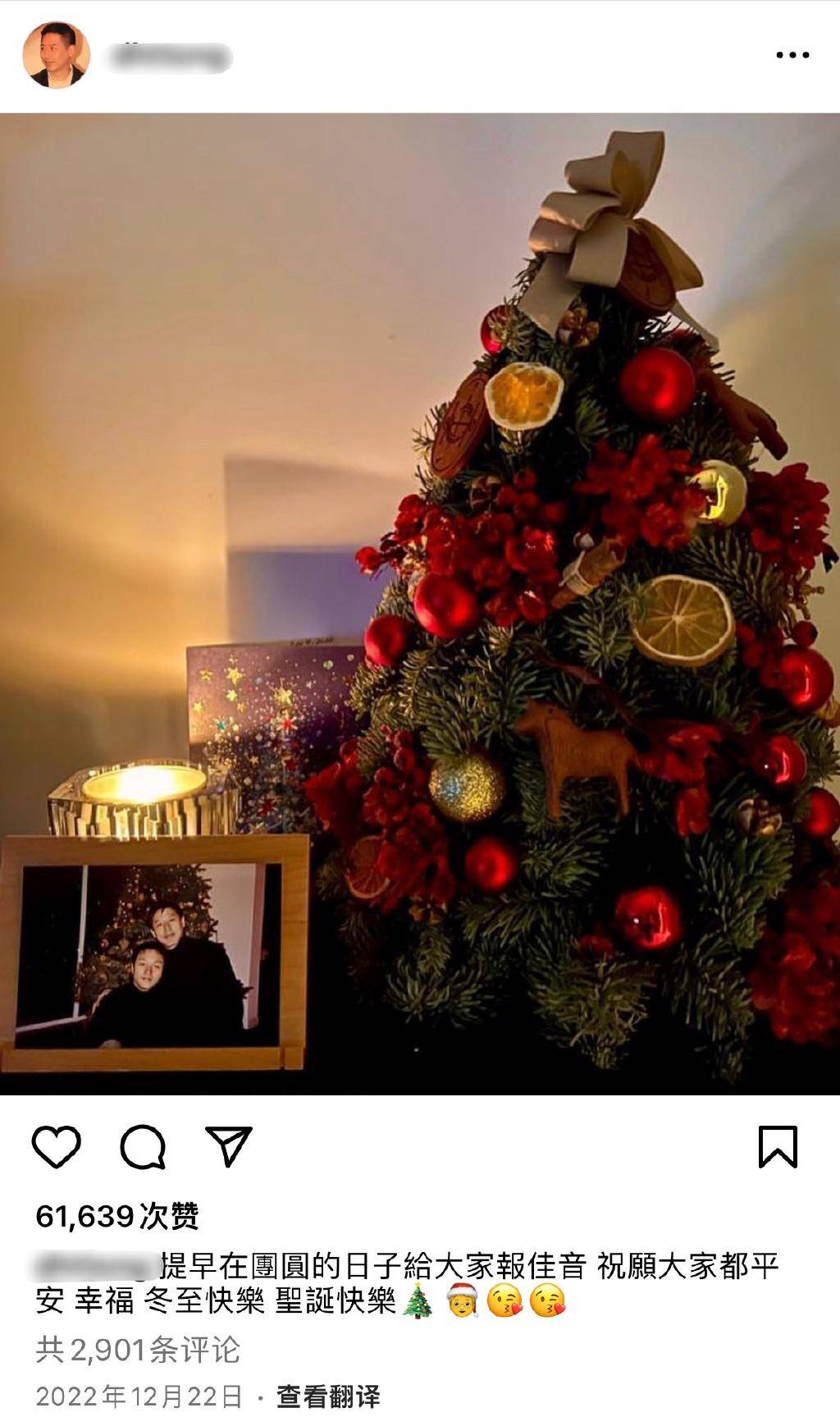View the 61,639 likes list
Image resolution: width=840 pixels, height=1426 pixels.
click(x=116, y=1216)
